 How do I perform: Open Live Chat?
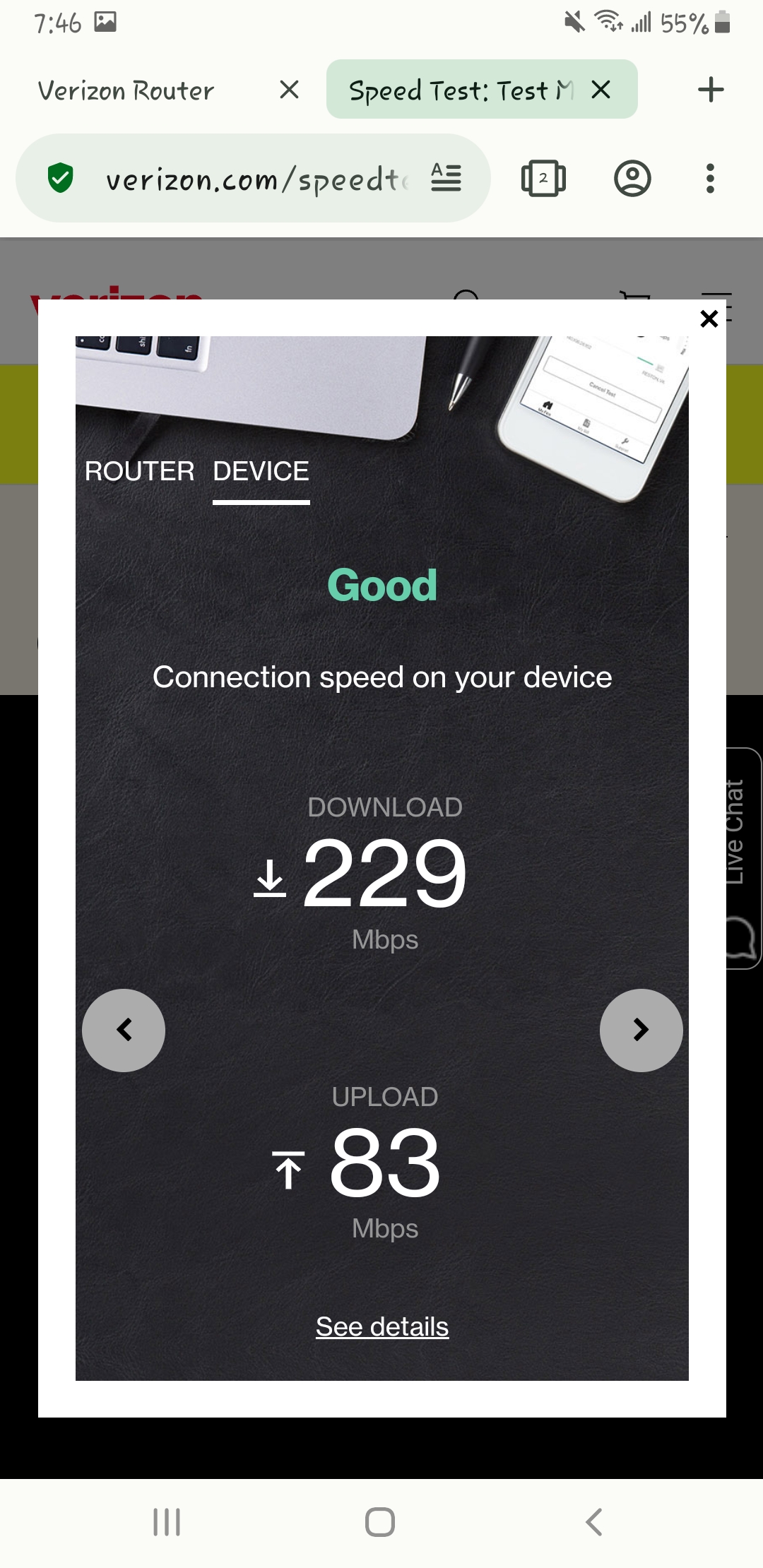740,858
